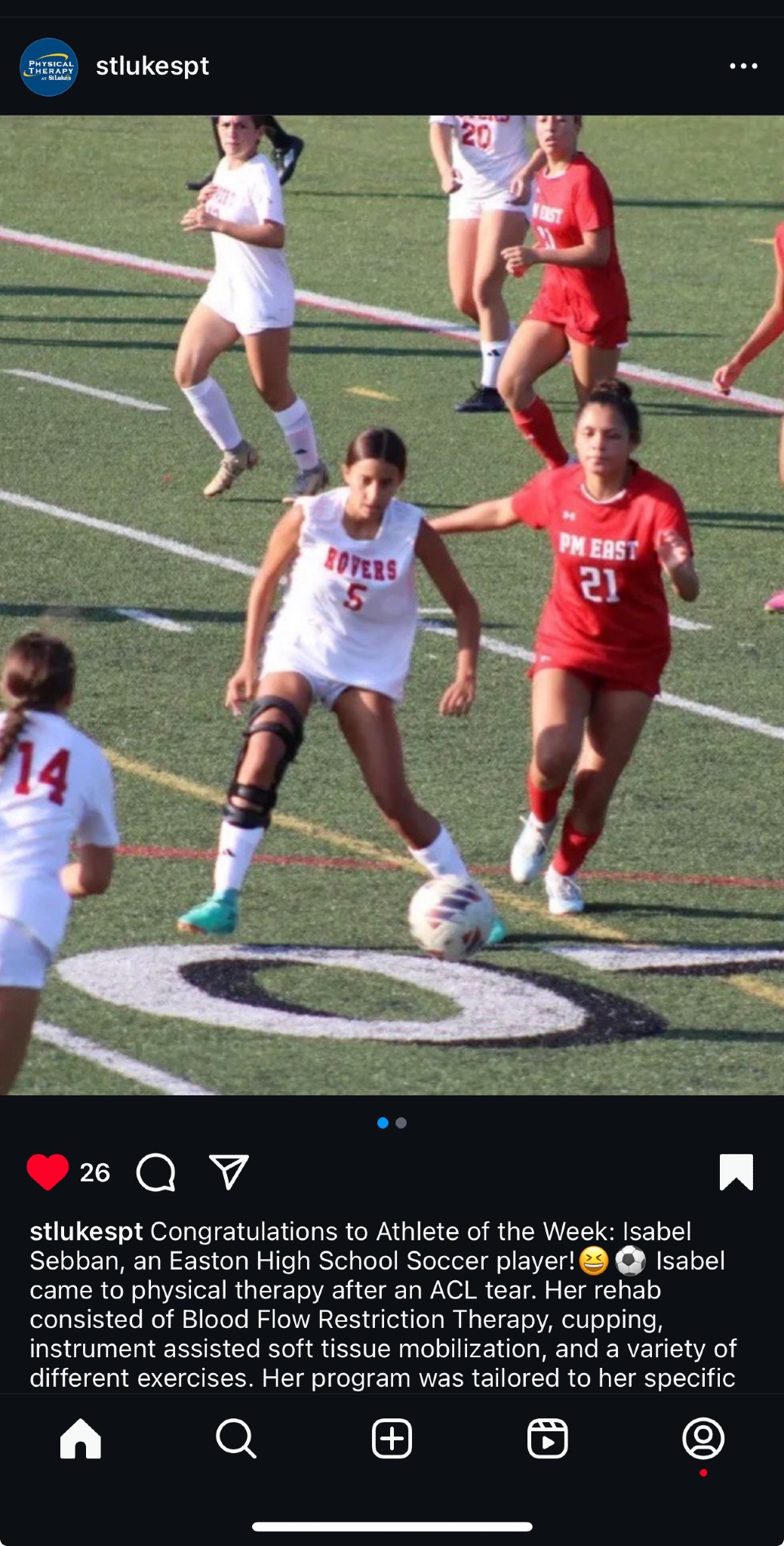Tap the stlukespt name in the caption
The image size is (784, 1546).
pyautogui.click(x=86, y=1231)
